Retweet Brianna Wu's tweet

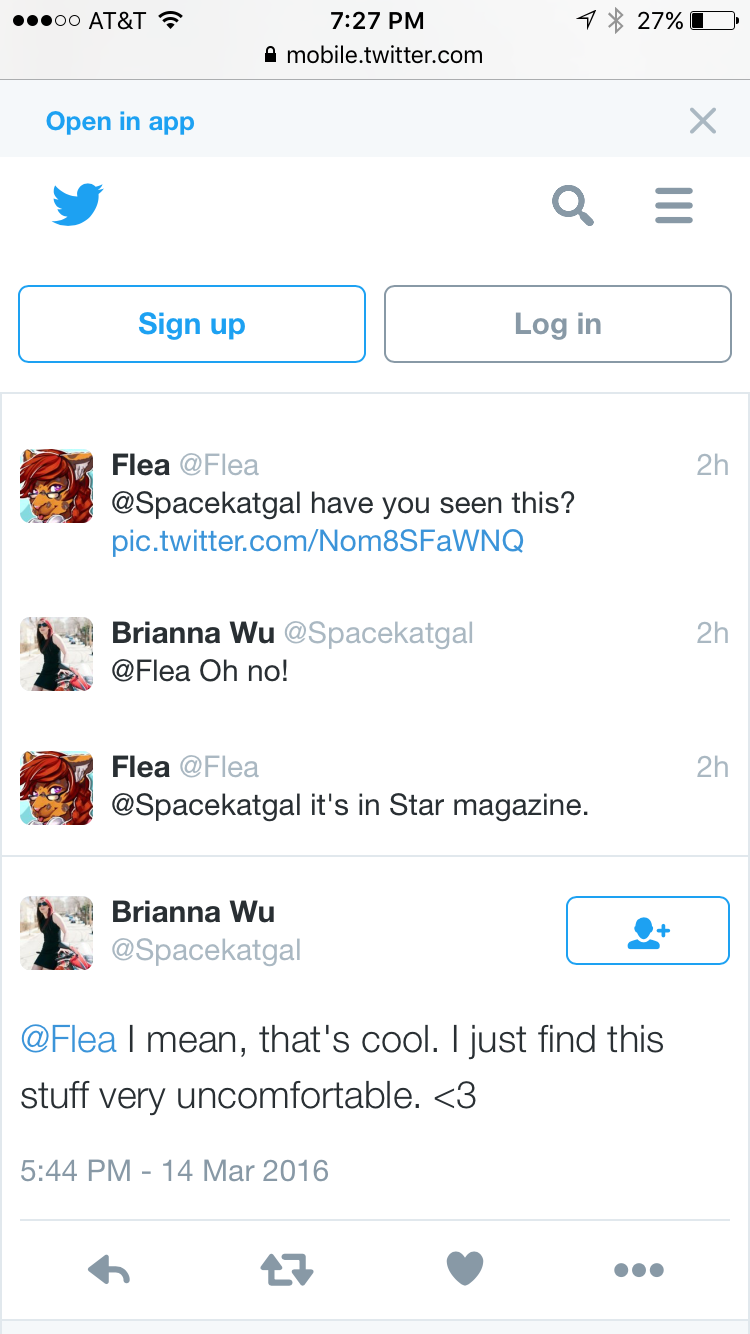click(287, 1270)
